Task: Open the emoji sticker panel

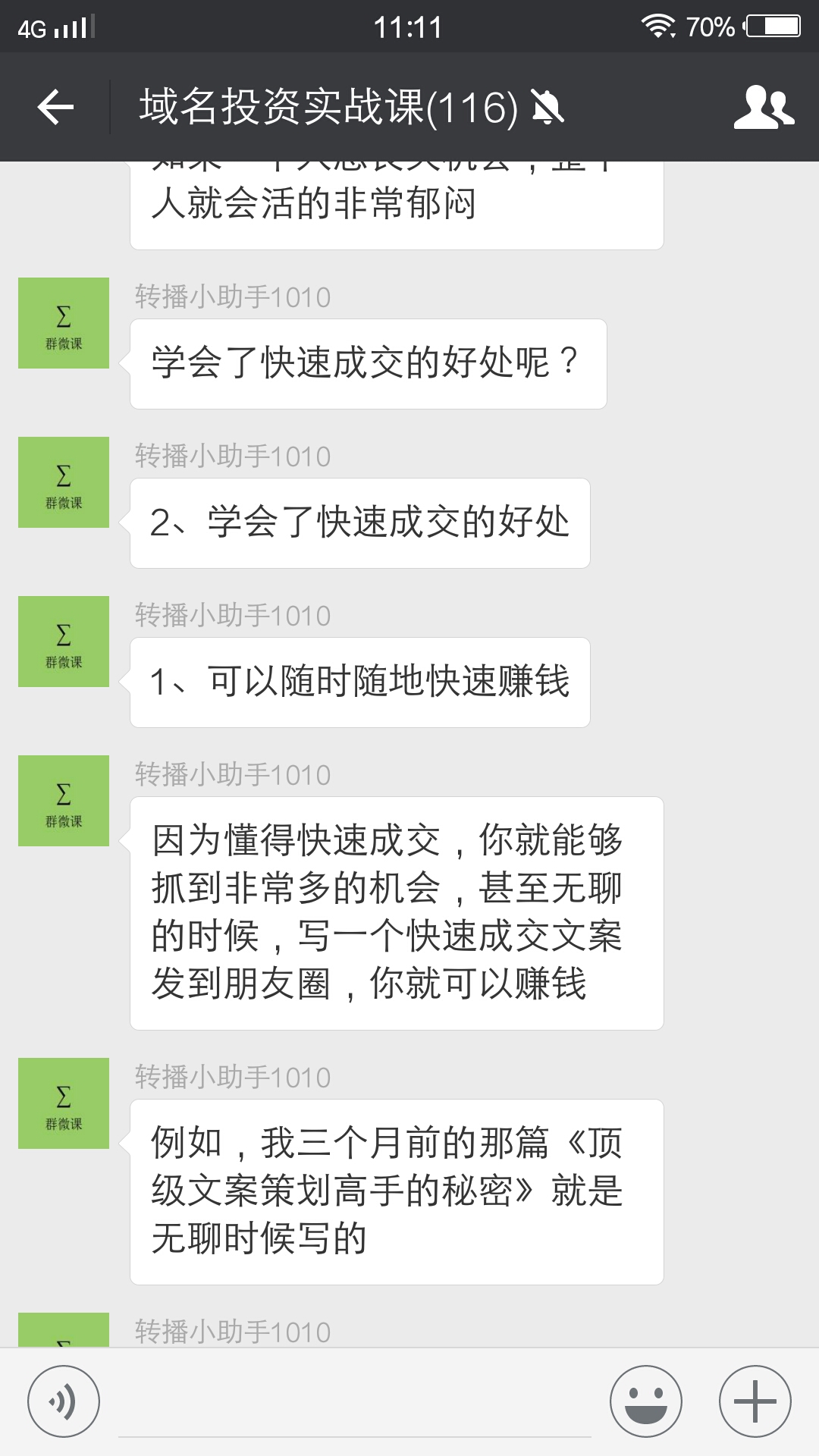Action: click(646, 1401)
